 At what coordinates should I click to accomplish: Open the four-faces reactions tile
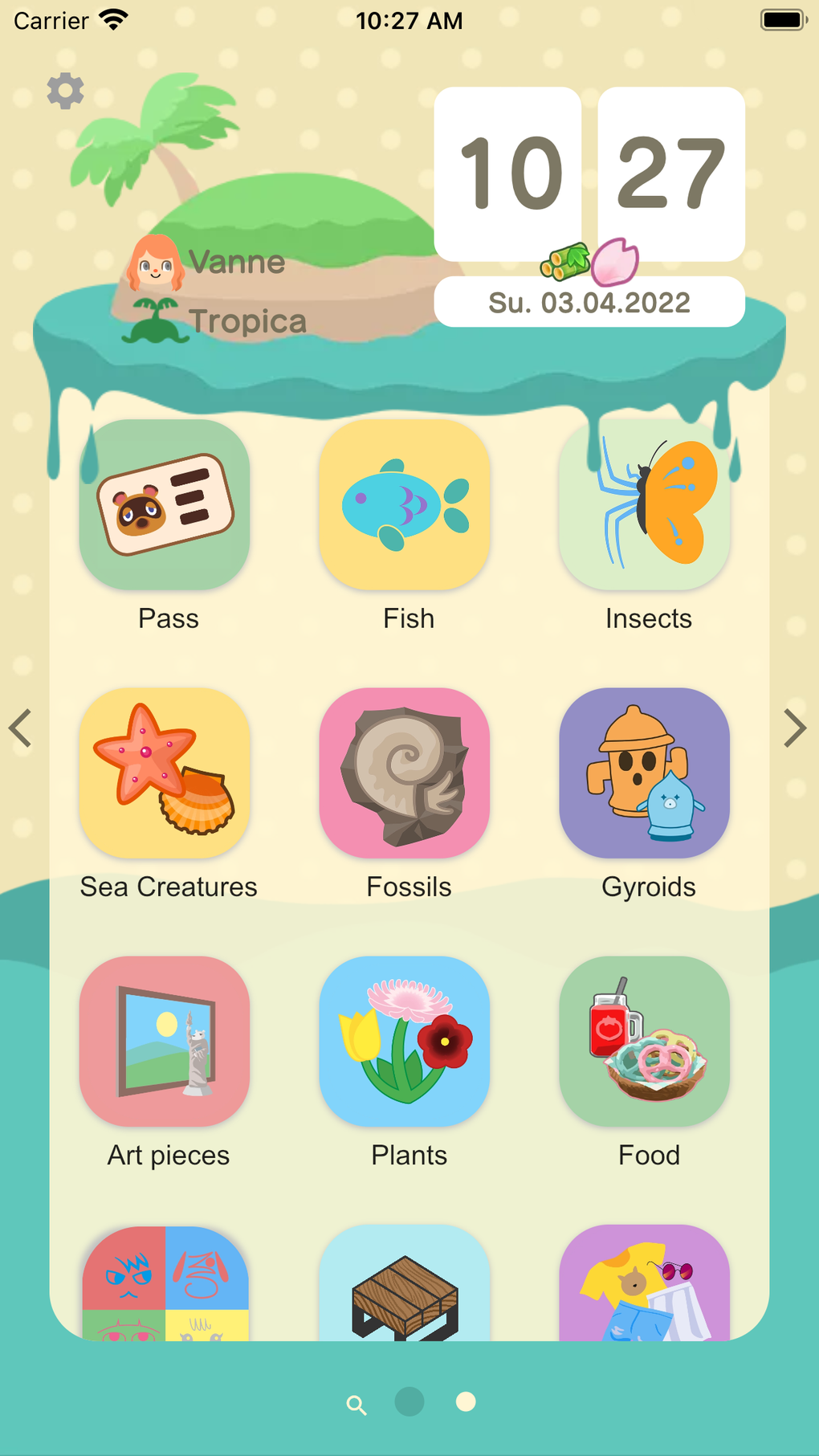[165, 1285]
